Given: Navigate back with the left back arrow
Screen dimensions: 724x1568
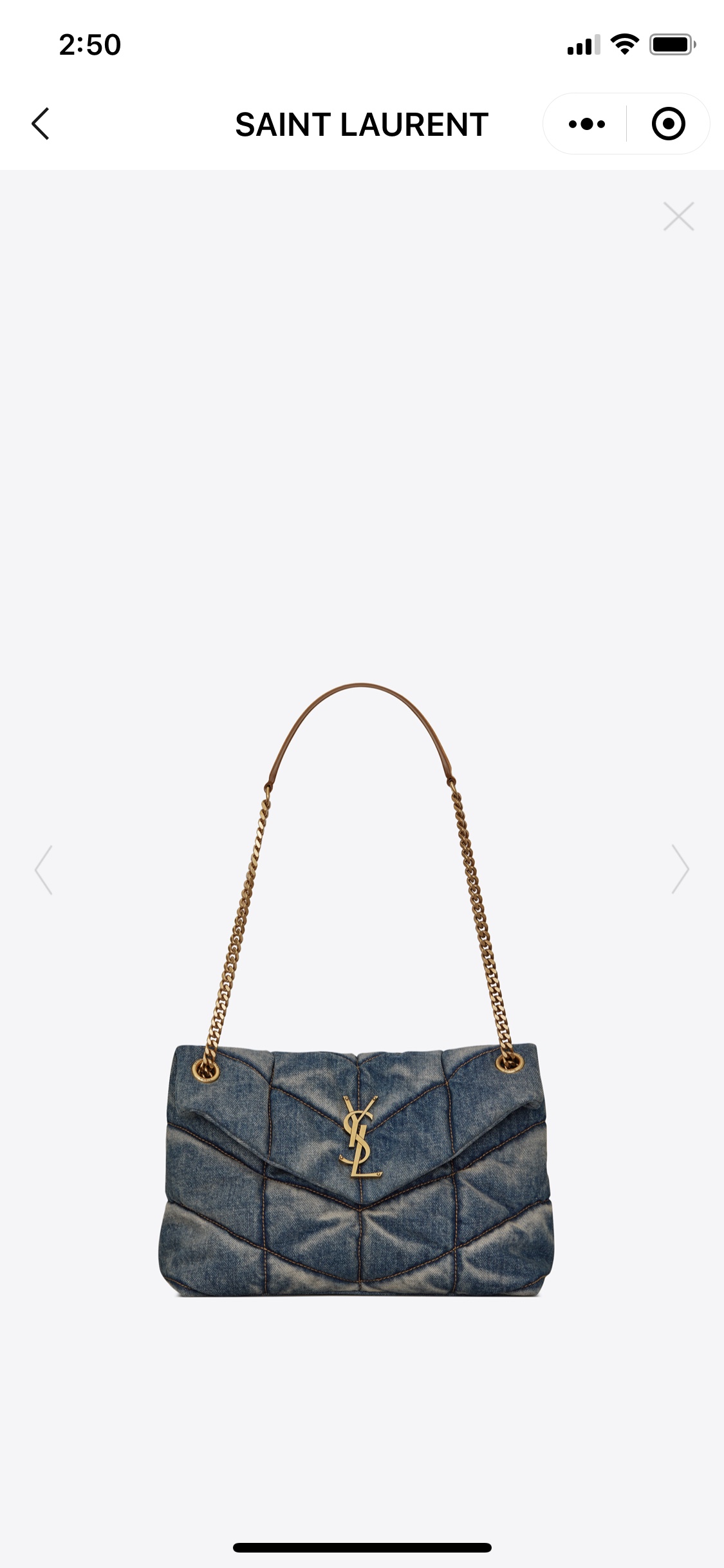Looking at the screenshot, I should [x=41, y=123].
